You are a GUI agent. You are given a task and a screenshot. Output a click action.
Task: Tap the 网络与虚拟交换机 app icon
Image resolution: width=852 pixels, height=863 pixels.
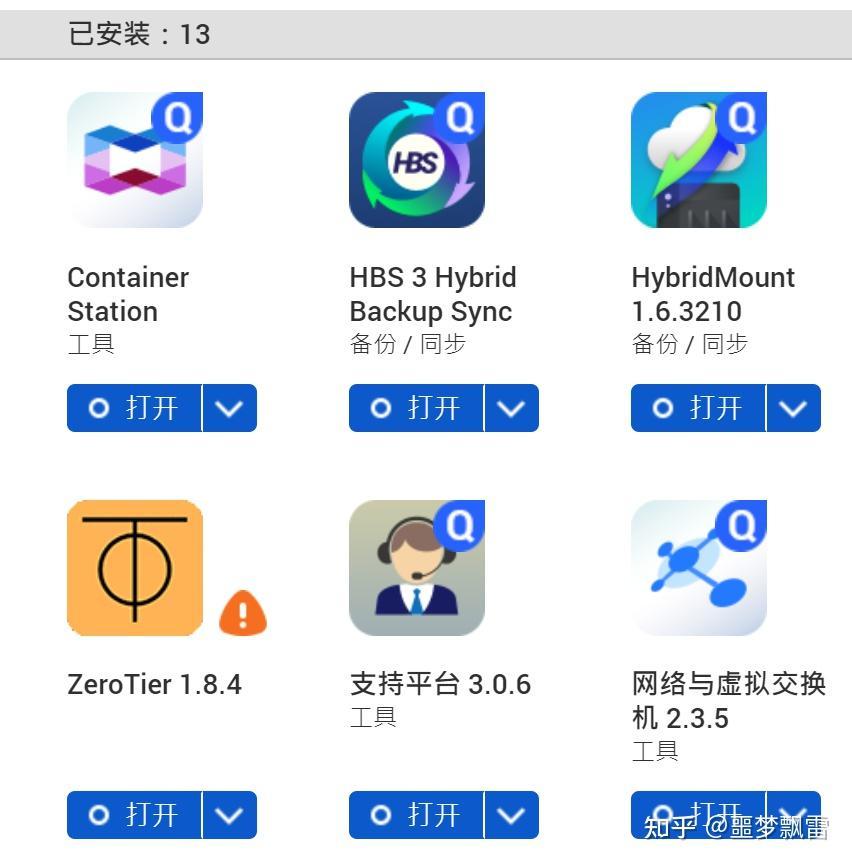click(x=699, y=568)
